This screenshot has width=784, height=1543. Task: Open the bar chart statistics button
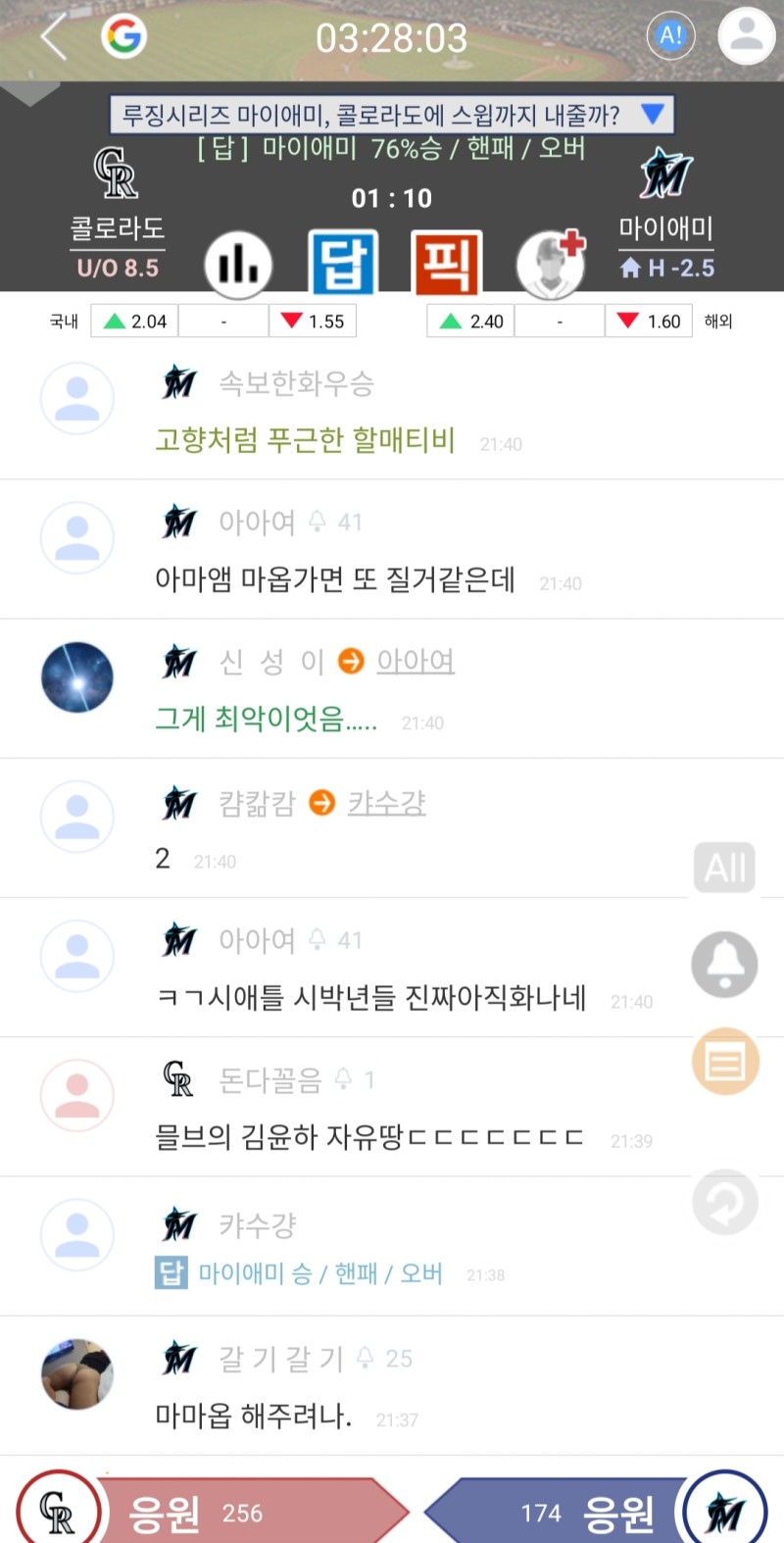point(238,264)
